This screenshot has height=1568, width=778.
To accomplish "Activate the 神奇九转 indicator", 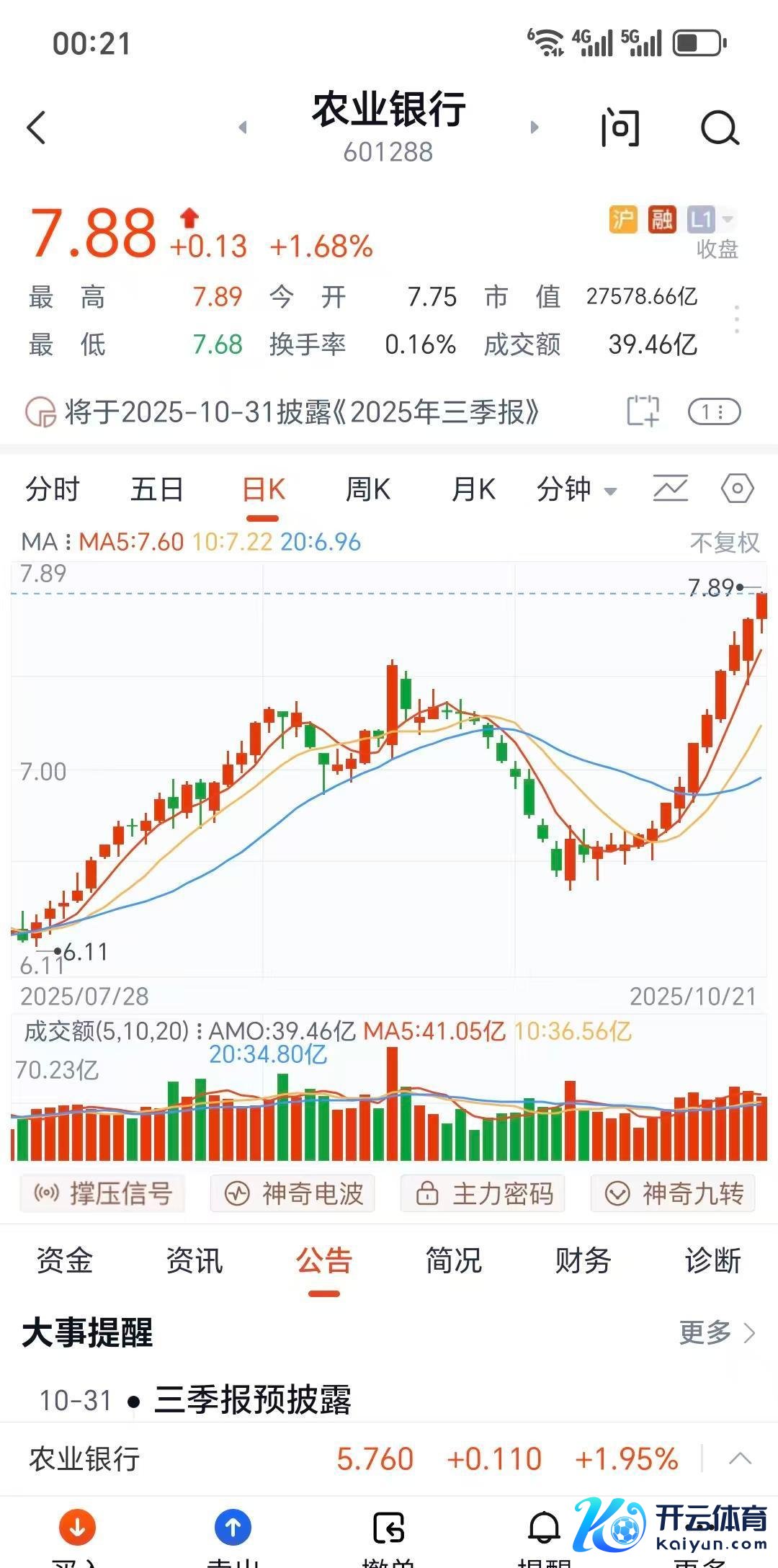I will tap(673, 1194).
